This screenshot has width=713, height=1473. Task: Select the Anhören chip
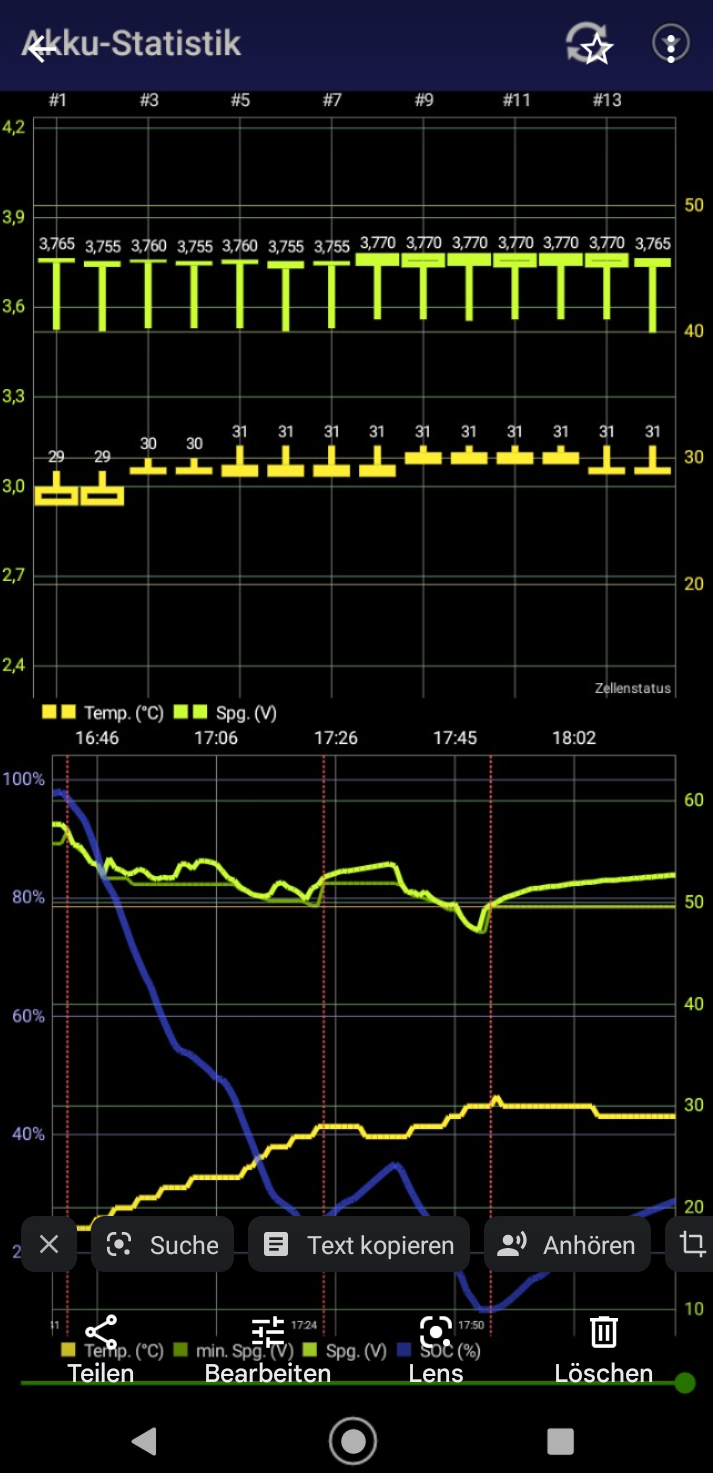567,1244
